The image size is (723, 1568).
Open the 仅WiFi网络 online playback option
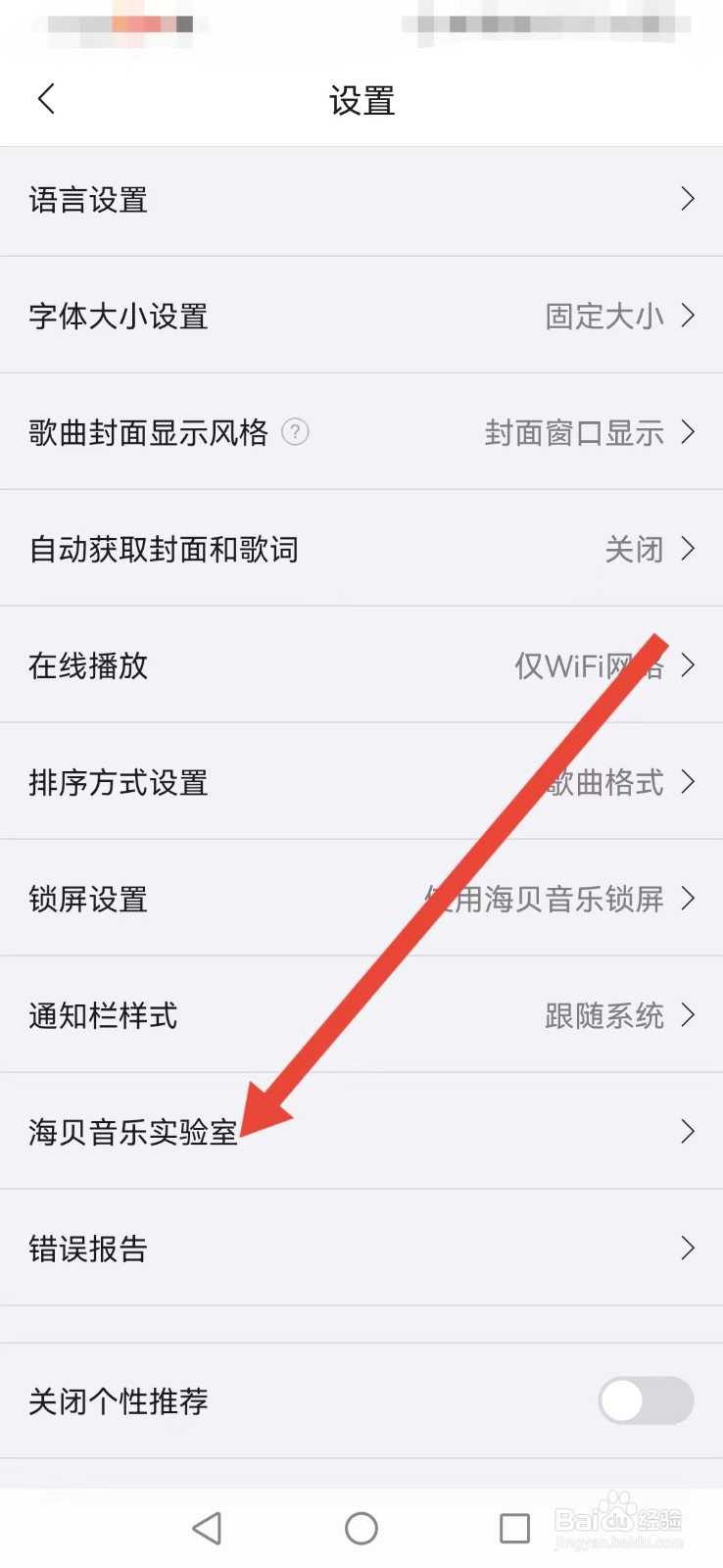588,665
